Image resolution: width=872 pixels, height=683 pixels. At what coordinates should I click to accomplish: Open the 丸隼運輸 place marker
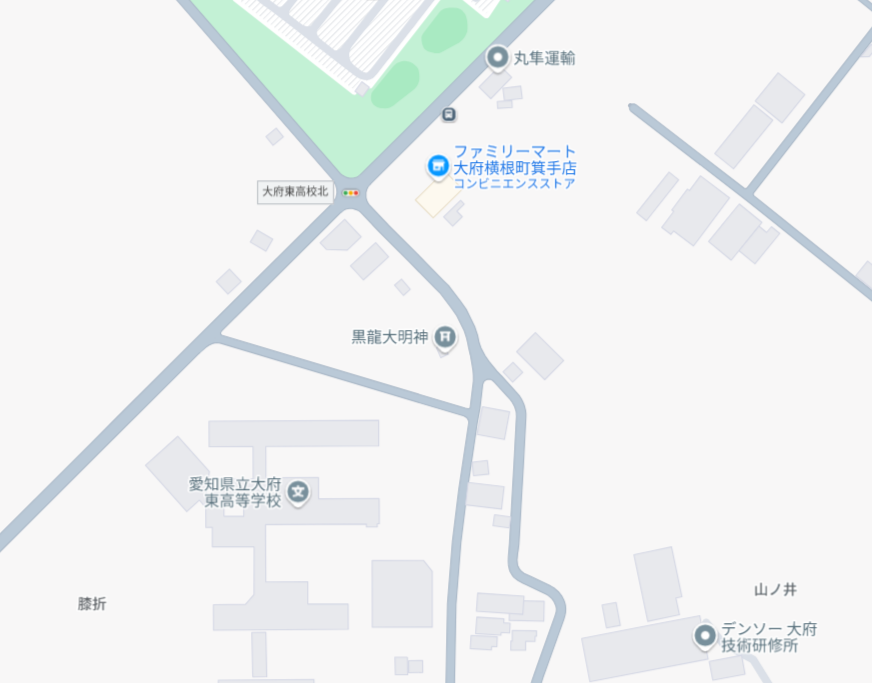point(497,58)
